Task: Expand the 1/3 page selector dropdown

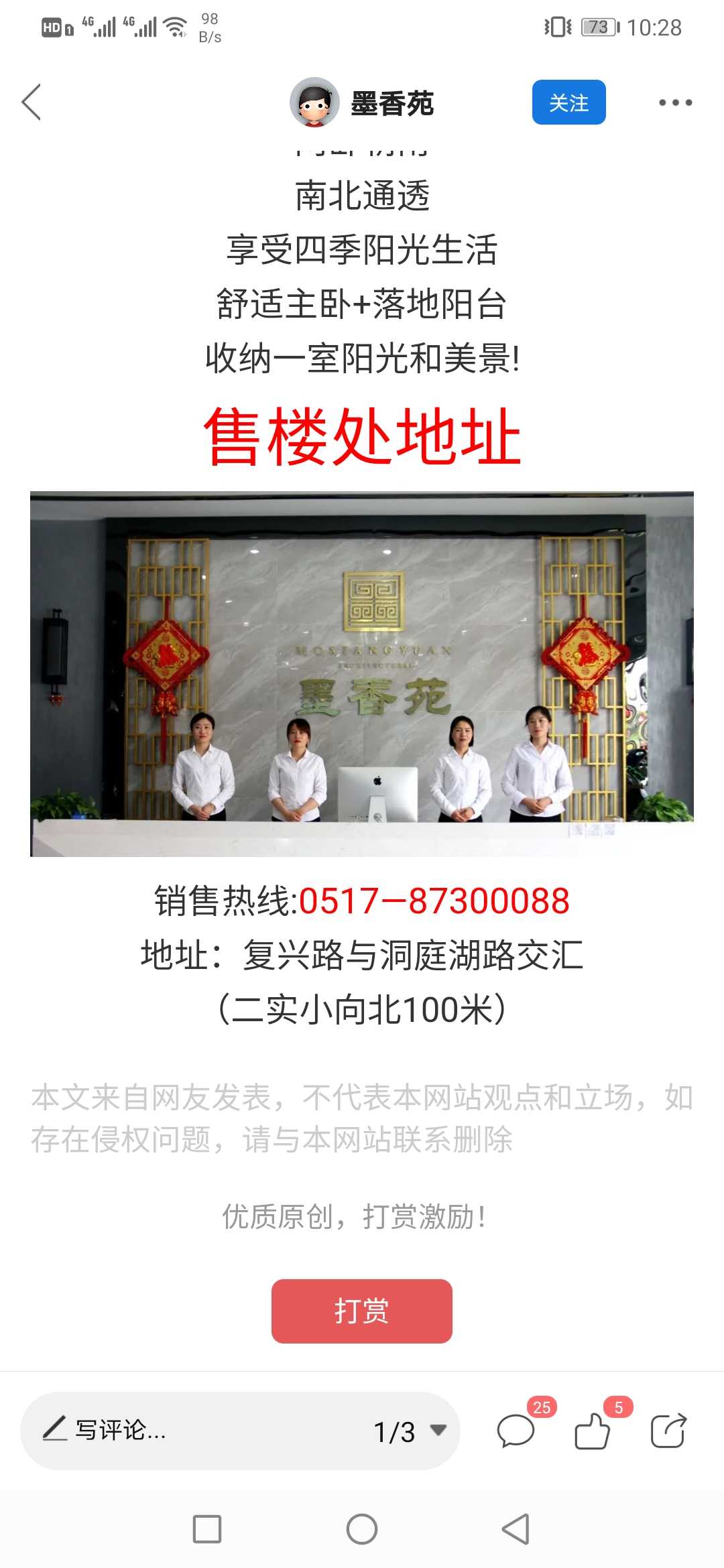Action: (x=410, y=1431)
